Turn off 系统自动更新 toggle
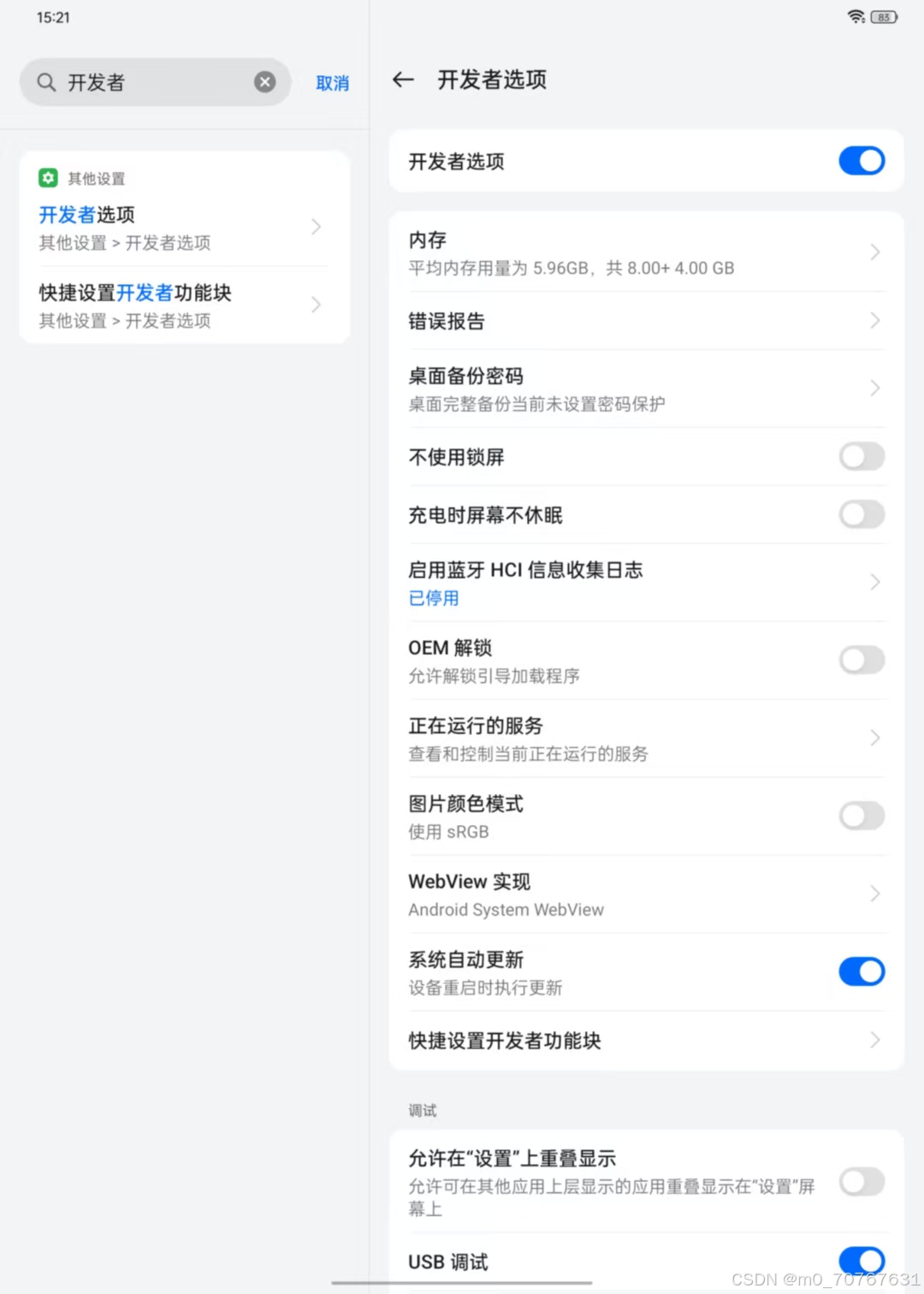This screenshot has height=1294, width=924. [x=861, y=971]
